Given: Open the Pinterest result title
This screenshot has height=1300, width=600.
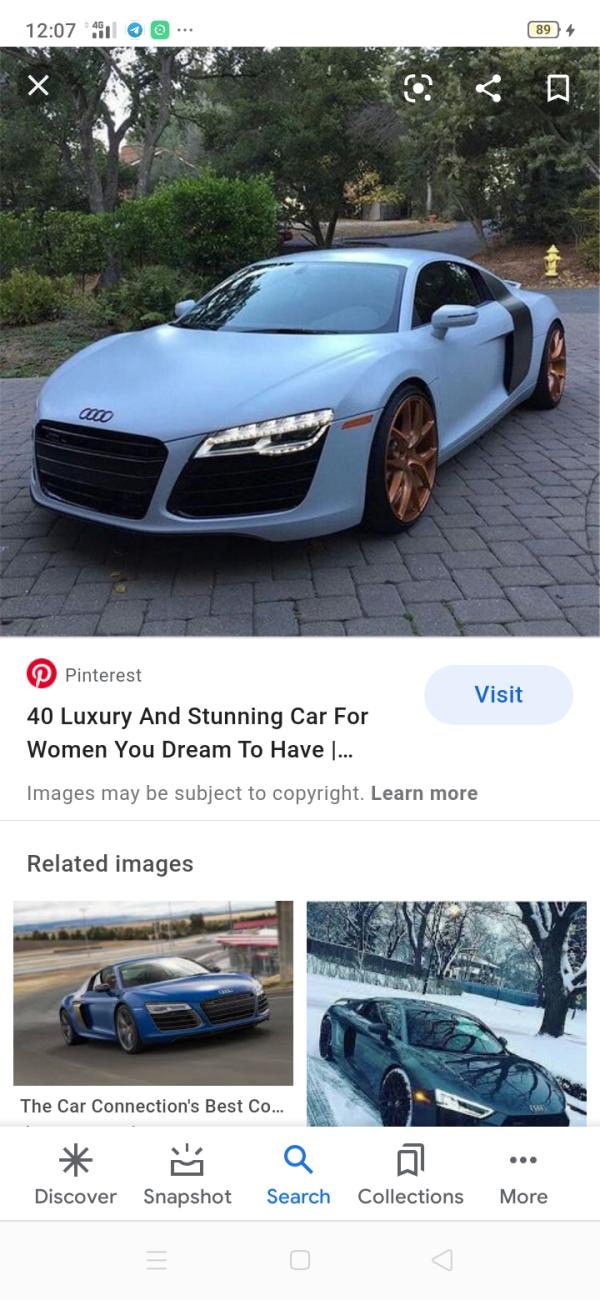Looking at the screenshot, I should 198,733.
